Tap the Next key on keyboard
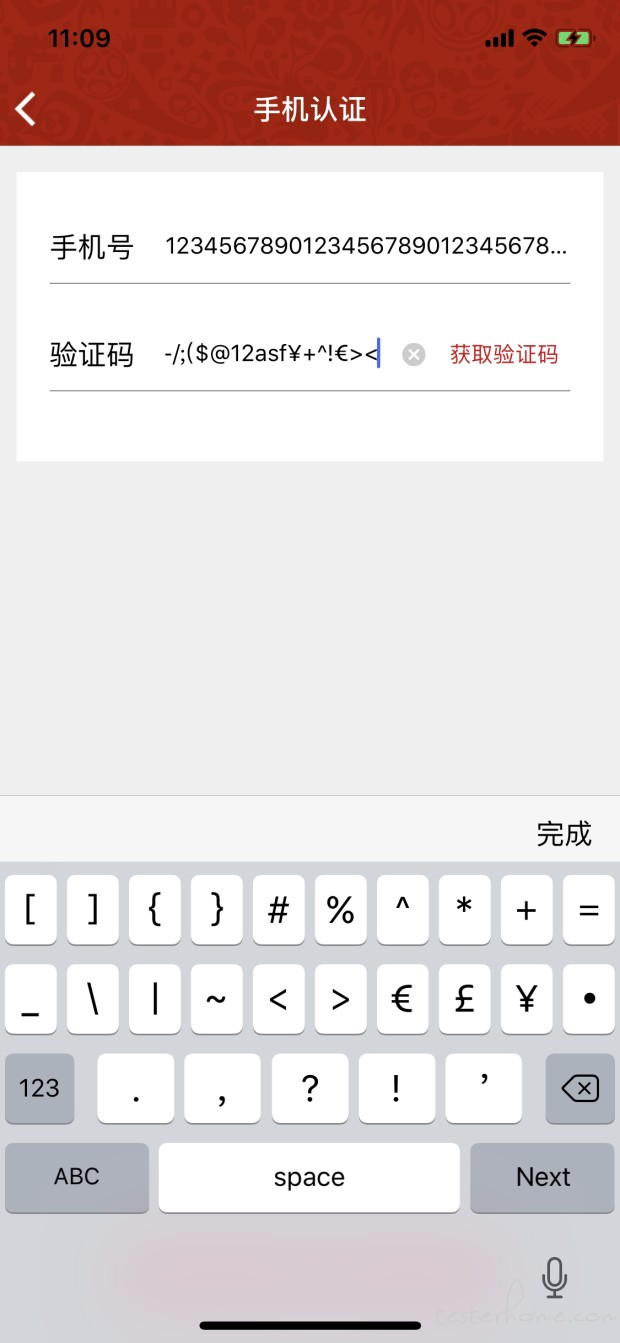The width and height of the screenshot is (620, 1343). 543,1177
